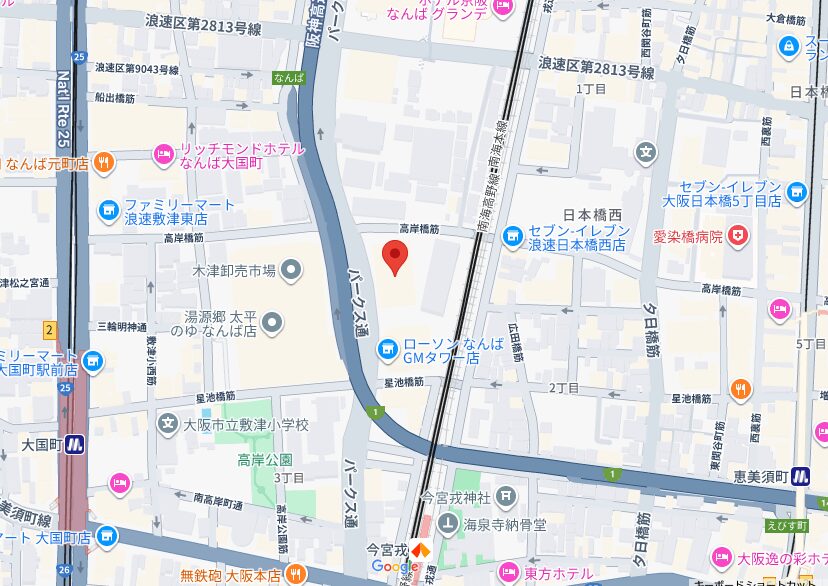The height and width of the screenshot is (586, 828).
Task: Open 湯源郷 太平のゆ なんば店 marker
Action: [273, 322]
